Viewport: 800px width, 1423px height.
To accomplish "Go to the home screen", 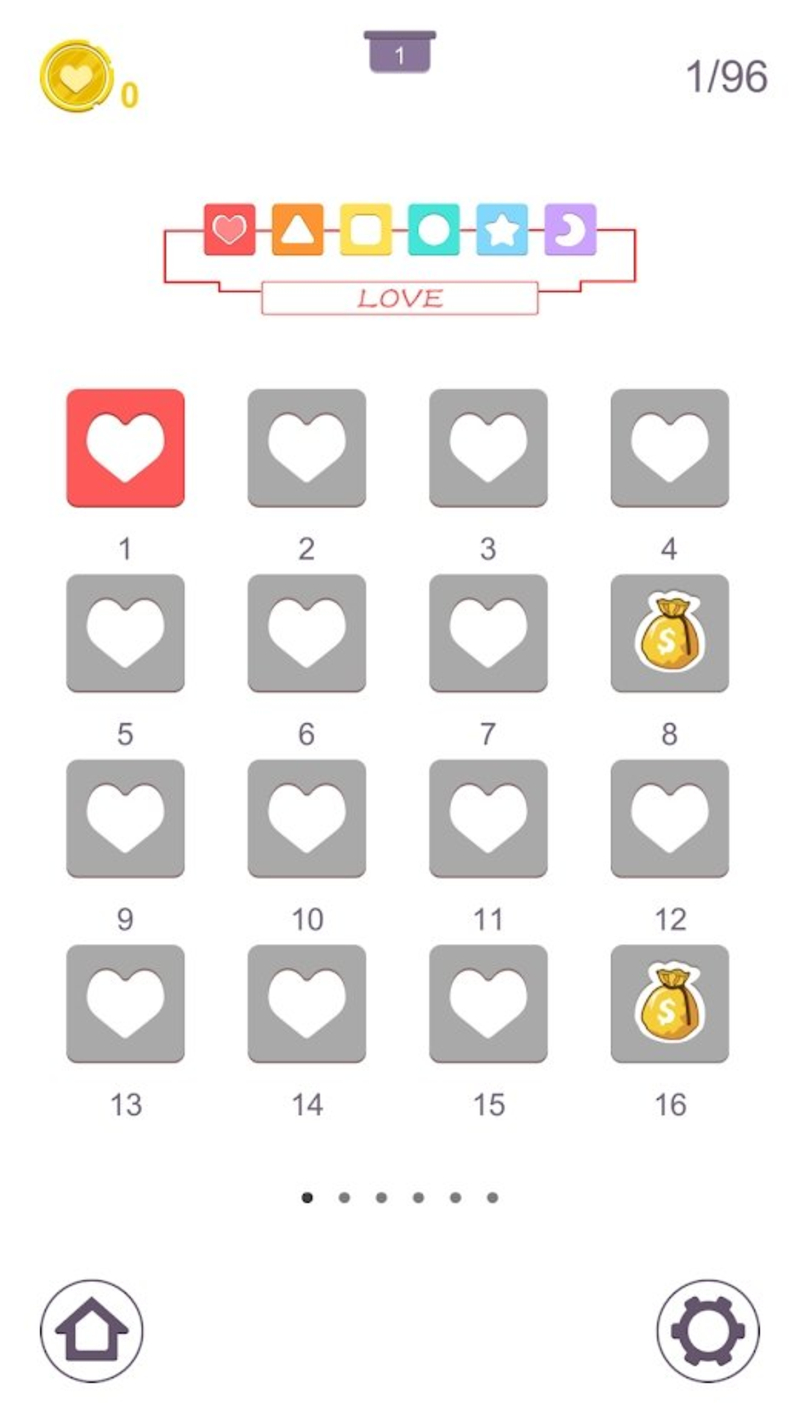I will pos(92,1331).
